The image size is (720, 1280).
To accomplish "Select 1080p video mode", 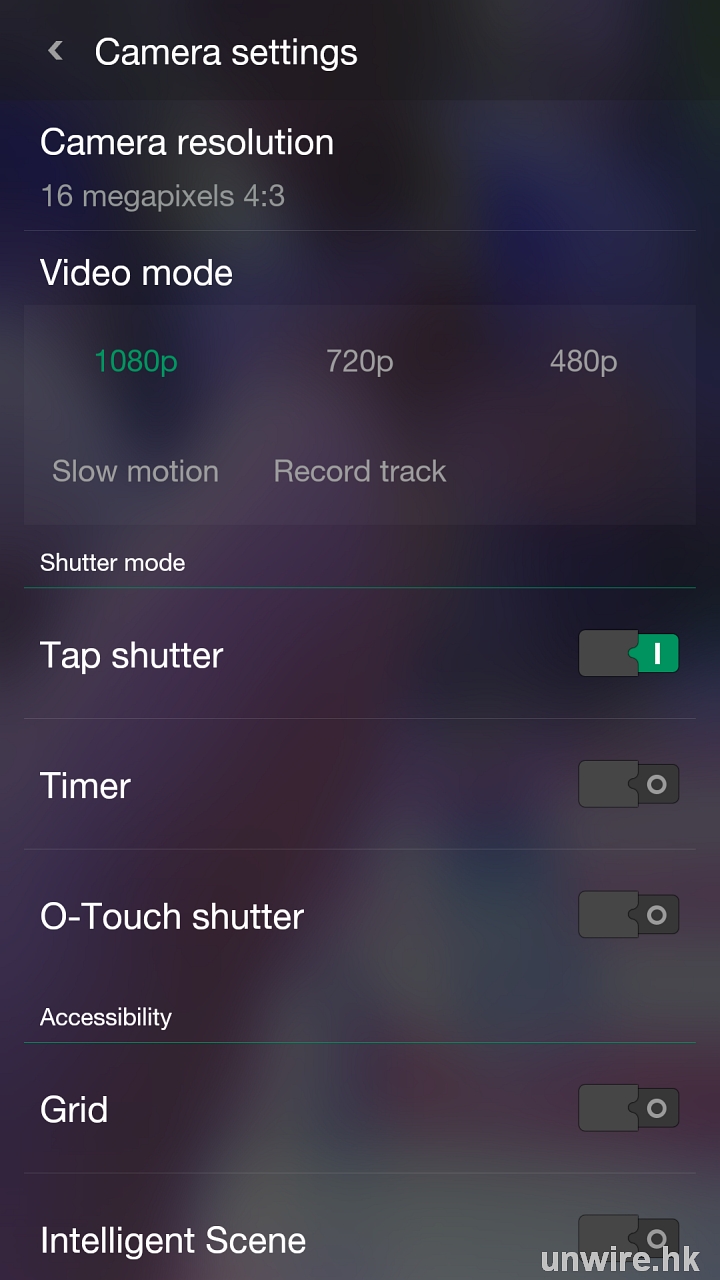I will point(136,361).
